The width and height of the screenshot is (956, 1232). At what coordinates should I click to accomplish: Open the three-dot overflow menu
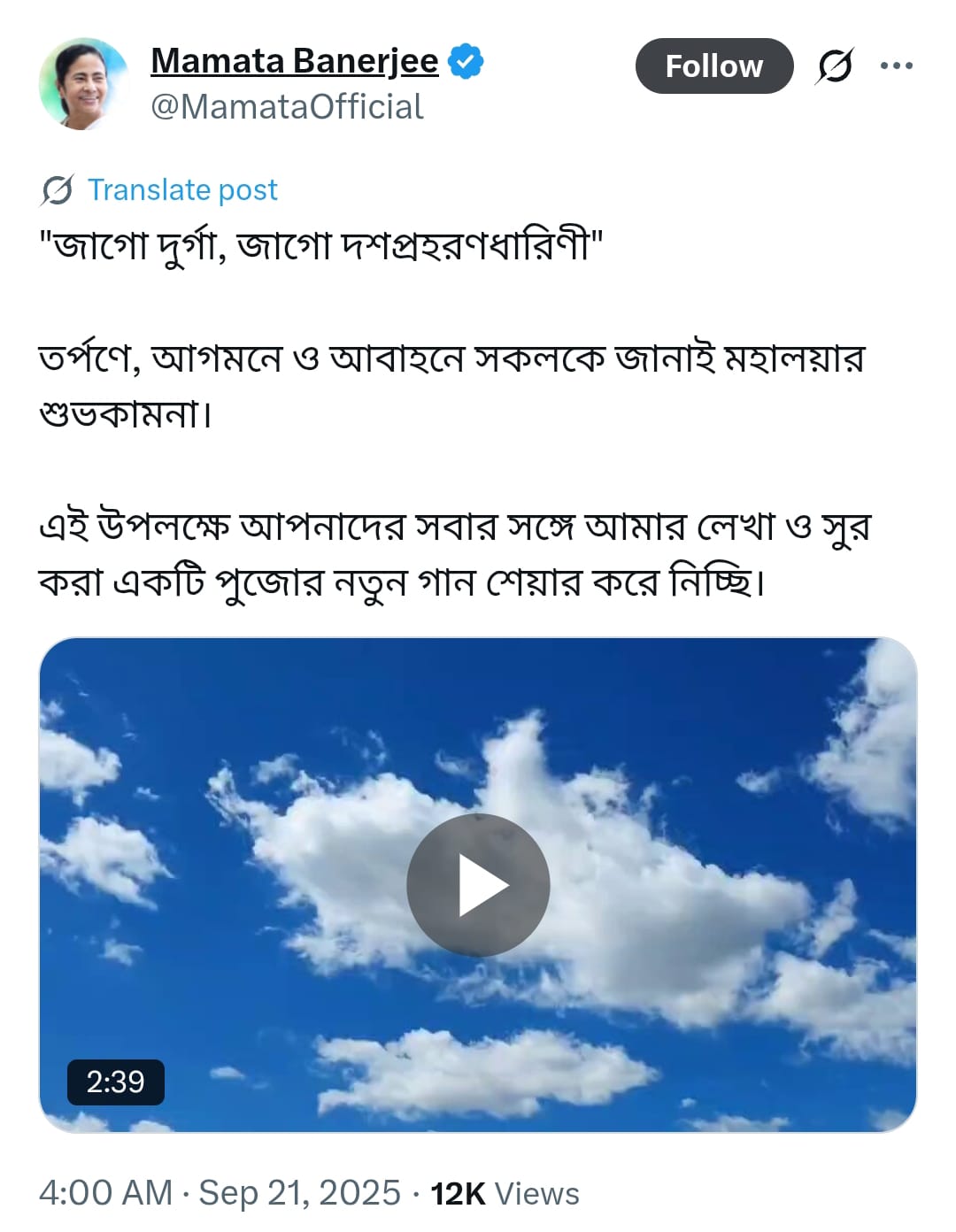[x=896, y=65]
